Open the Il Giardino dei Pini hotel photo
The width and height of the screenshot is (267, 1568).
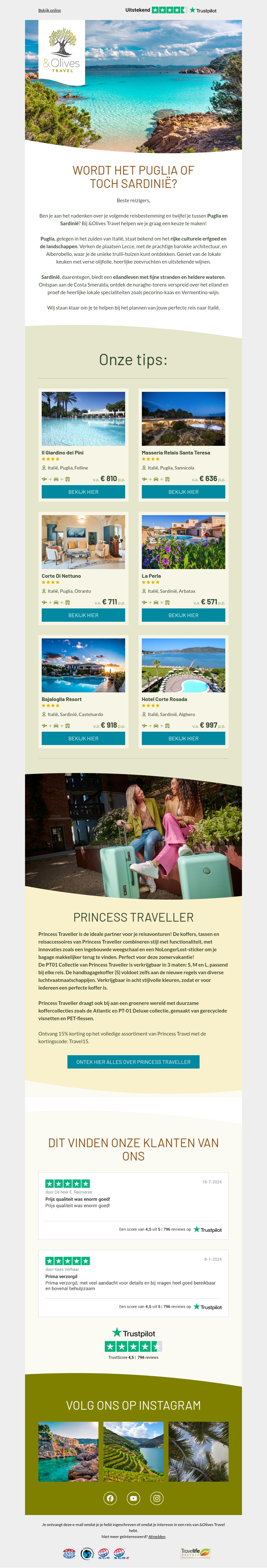click(x=83, y=419)
